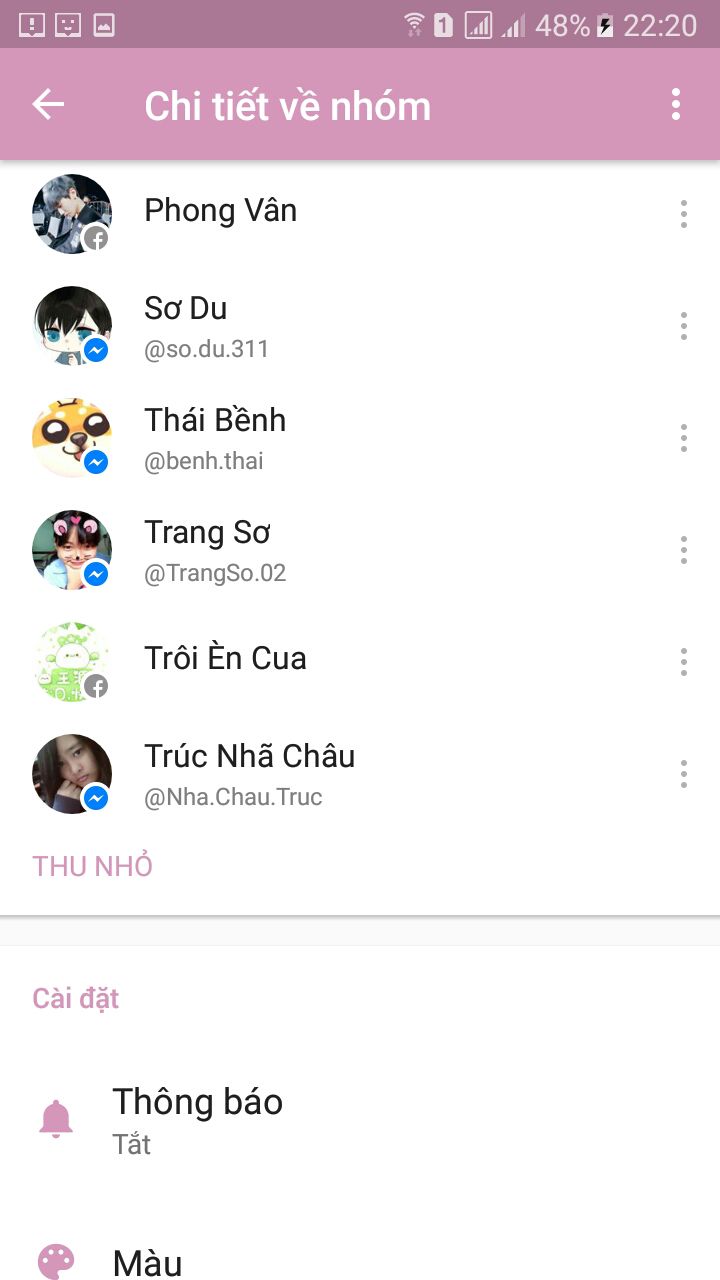Viewport: 720px width, 1280px height.
Task: Open options for Trôi Èn Cua
Action: (683, 662)
